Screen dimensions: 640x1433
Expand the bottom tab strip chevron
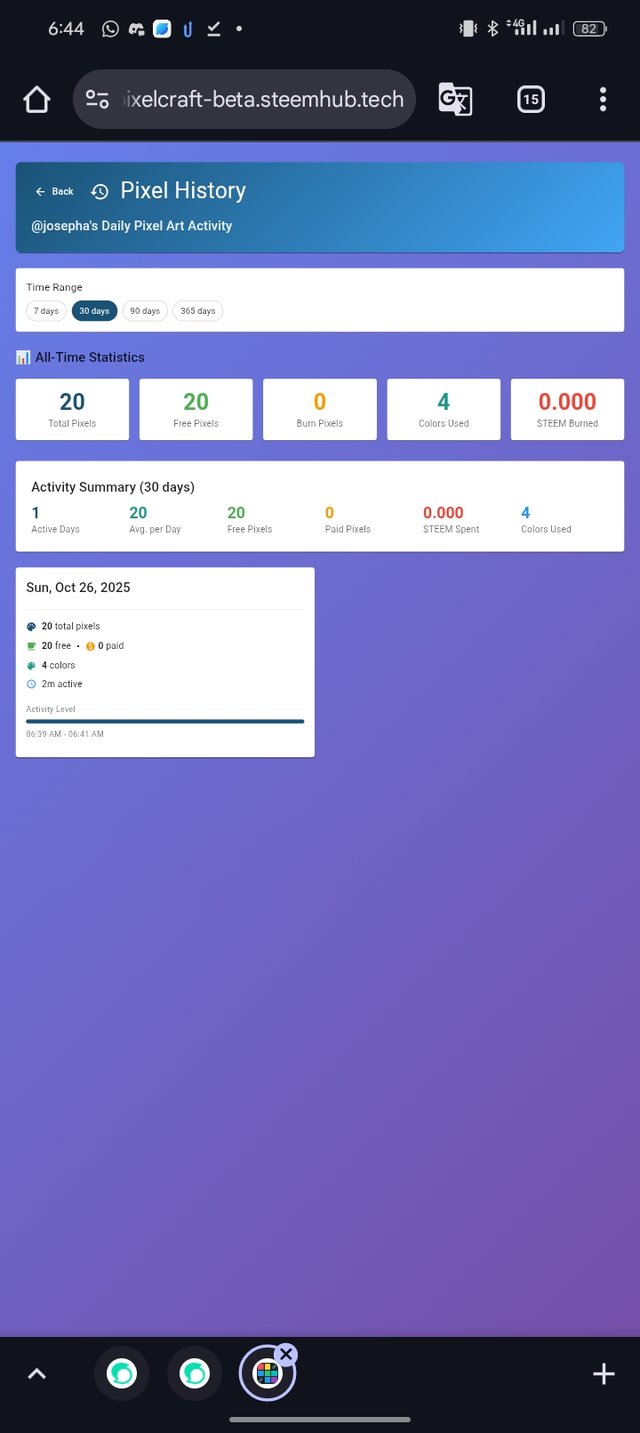(37, 1374)
